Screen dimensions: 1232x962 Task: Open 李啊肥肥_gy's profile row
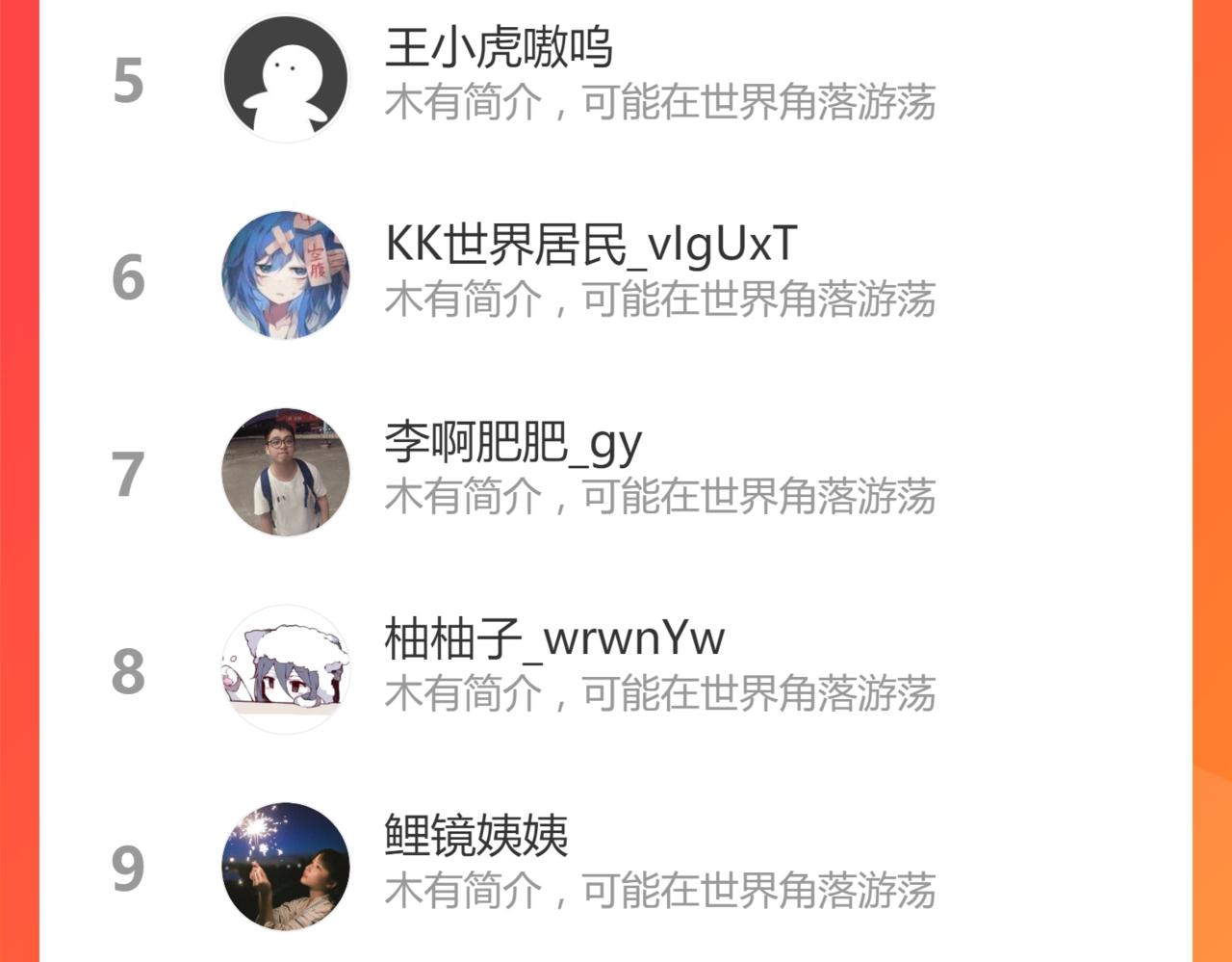[x=616, y=473]
